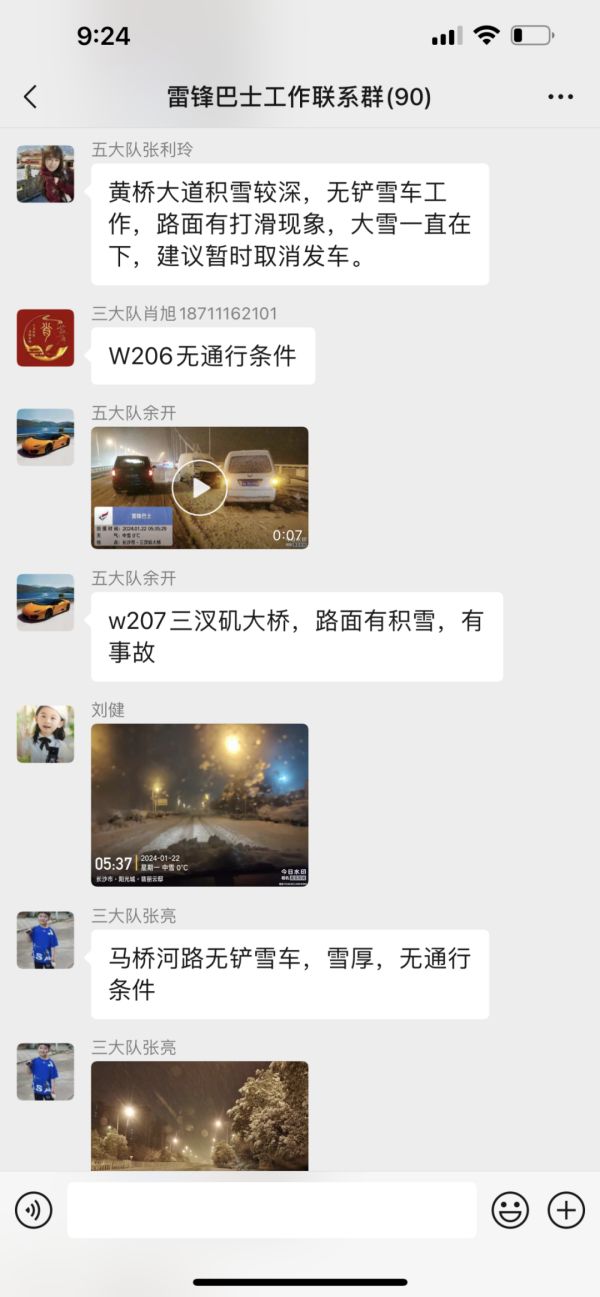
Task: Open 刘健's profile avatar
Action: pyautogui.click(x=45, y=734)
